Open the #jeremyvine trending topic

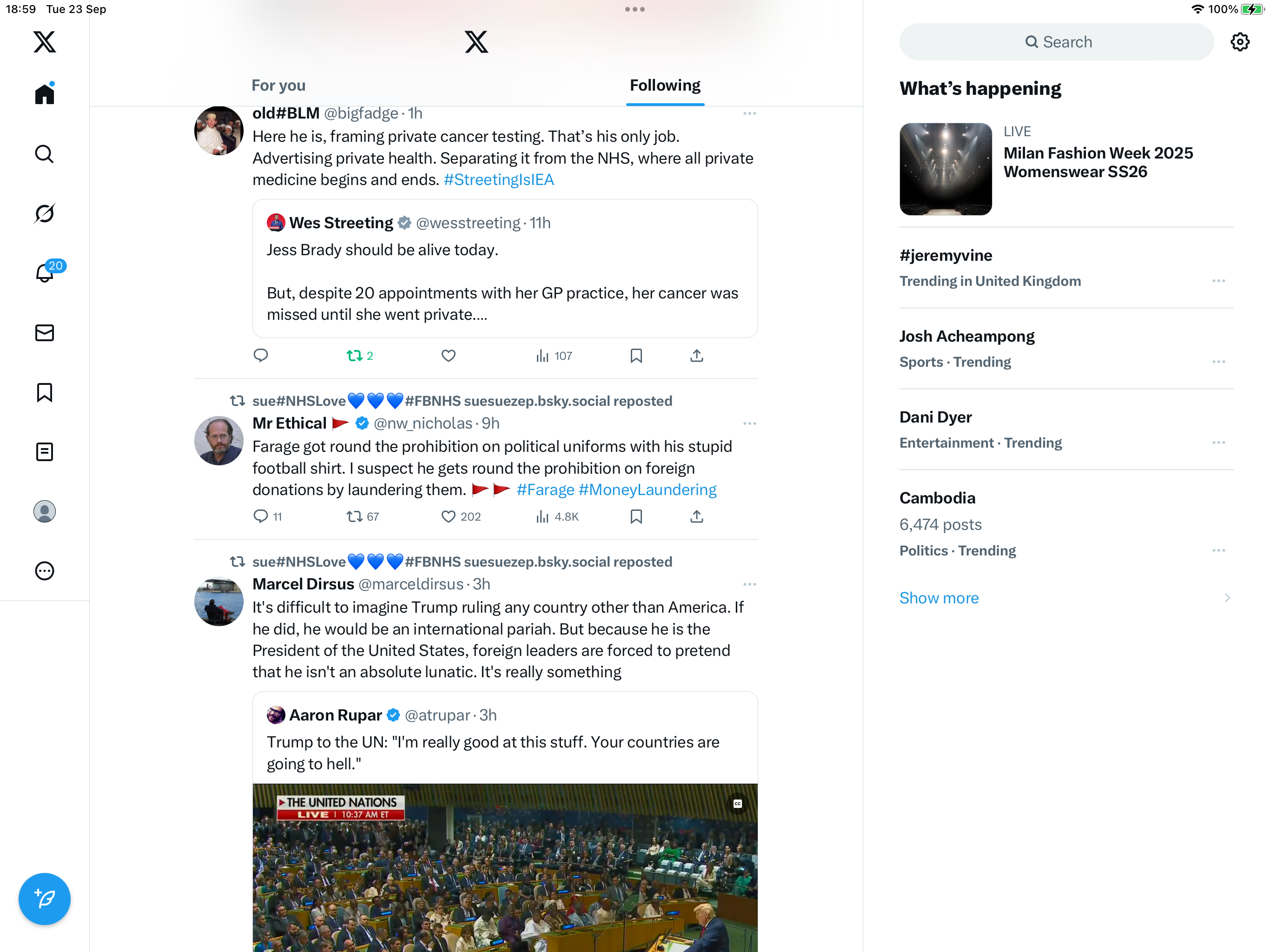click(x=946, y=256)
